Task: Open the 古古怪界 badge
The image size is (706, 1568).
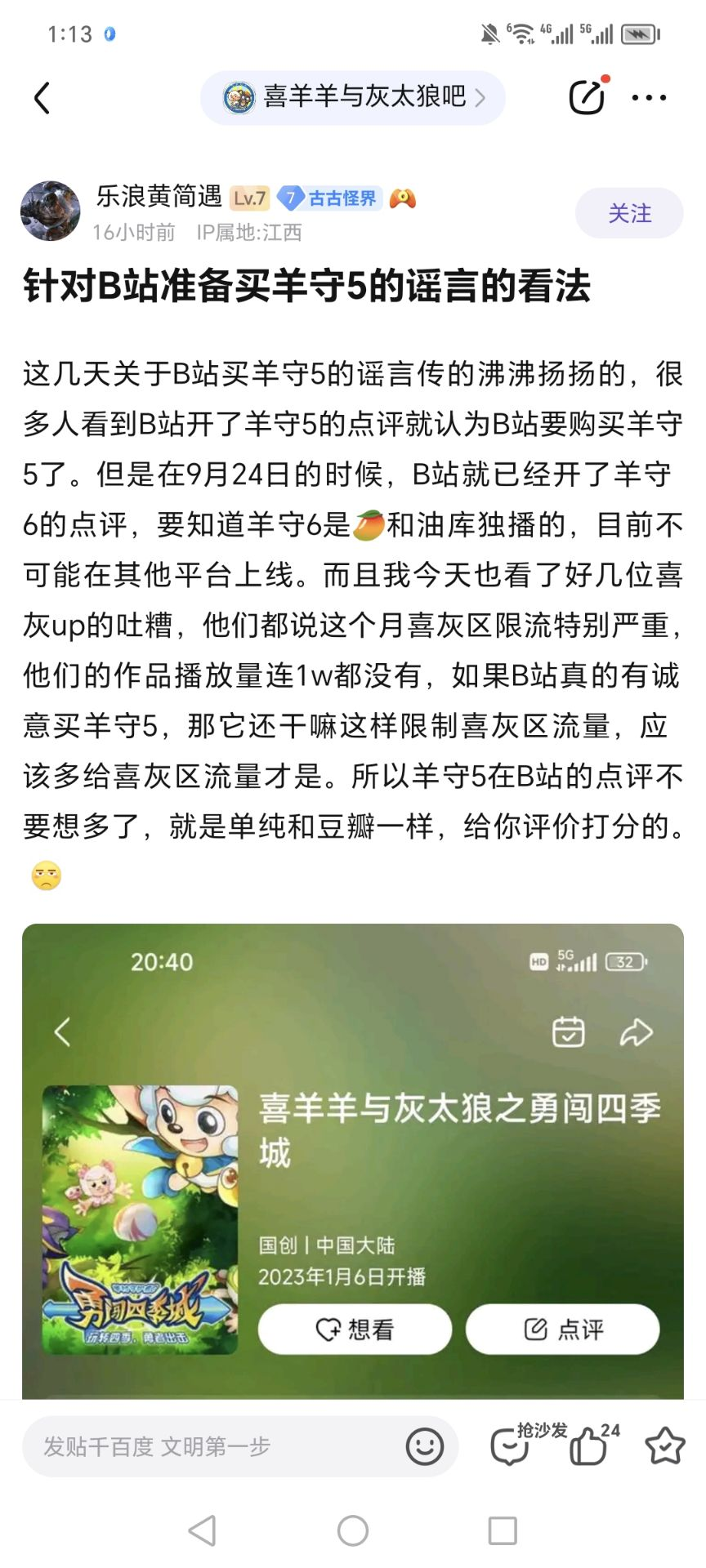Action: [x=330, y=198]
